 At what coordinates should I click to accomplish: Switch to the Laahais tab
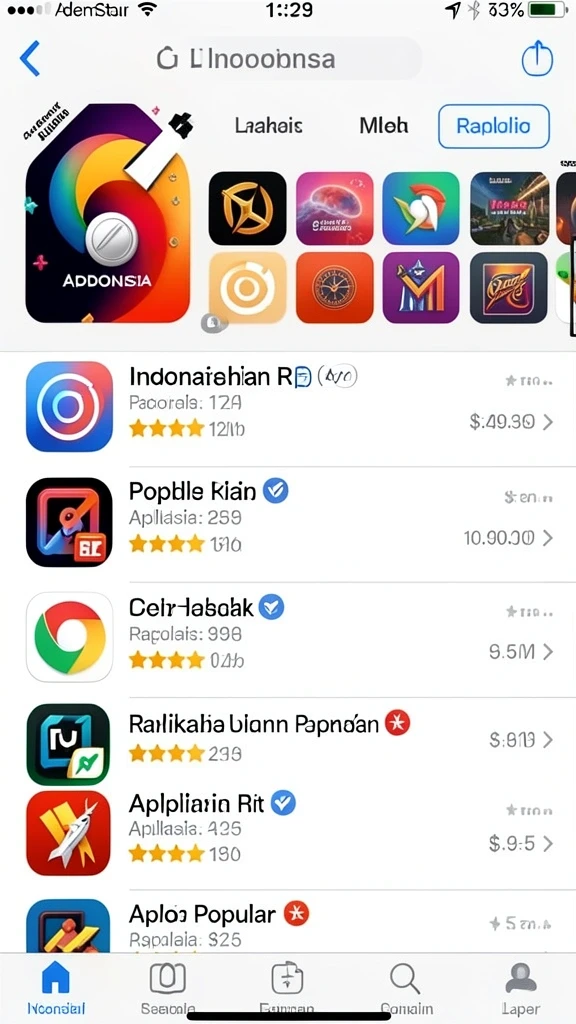point(268,125)
